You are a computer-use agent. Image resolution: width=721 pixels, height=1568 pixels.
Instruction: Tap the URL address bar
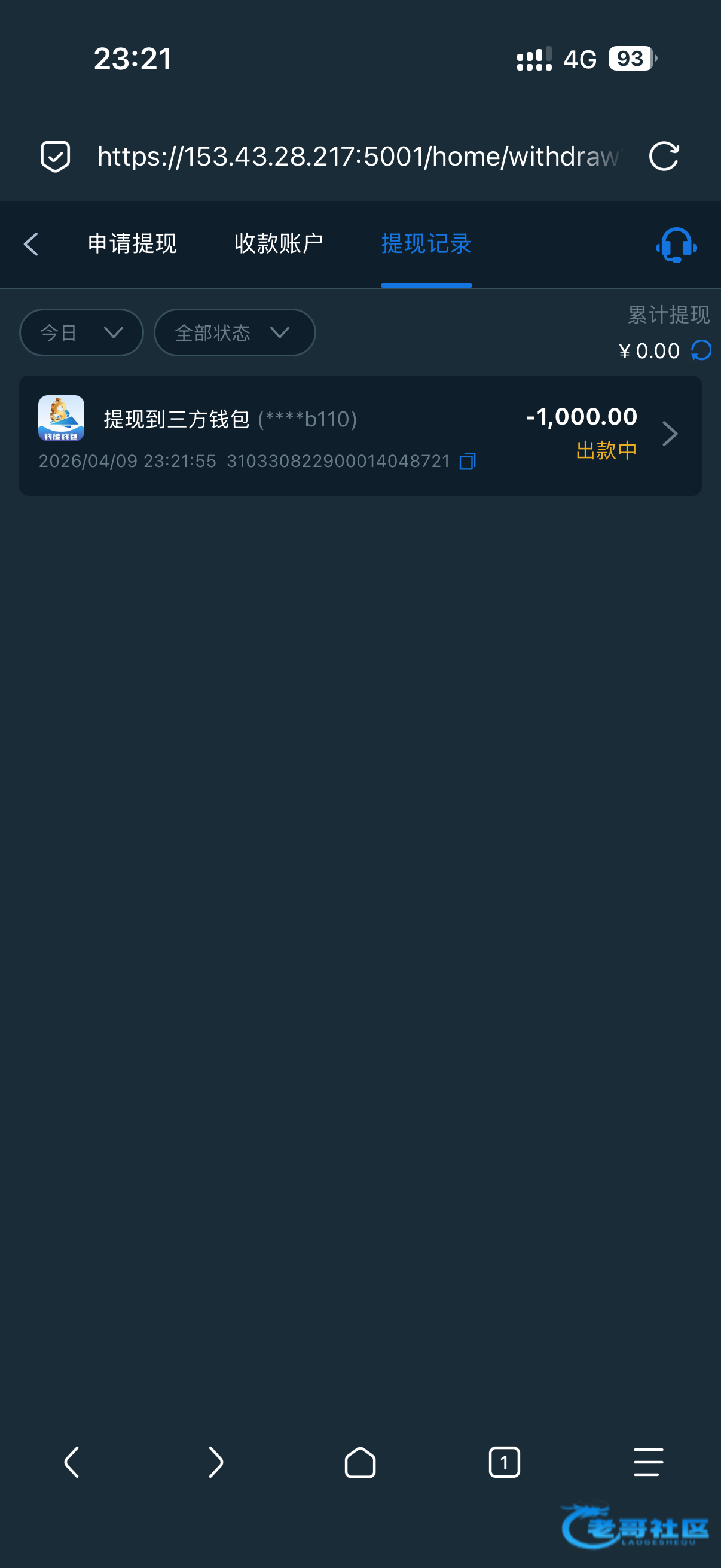point(359,157)
